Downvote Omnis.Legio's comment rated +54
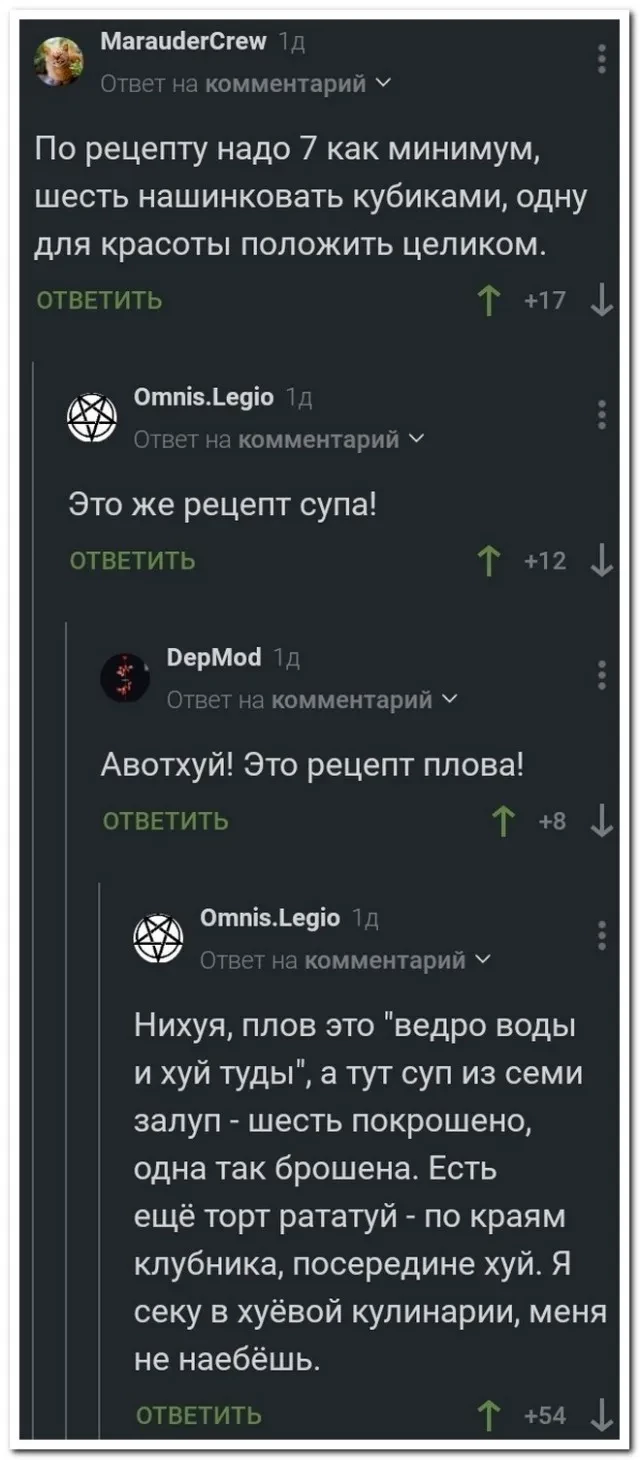This screenshot has height=1460, width=640. point(602,1415)
